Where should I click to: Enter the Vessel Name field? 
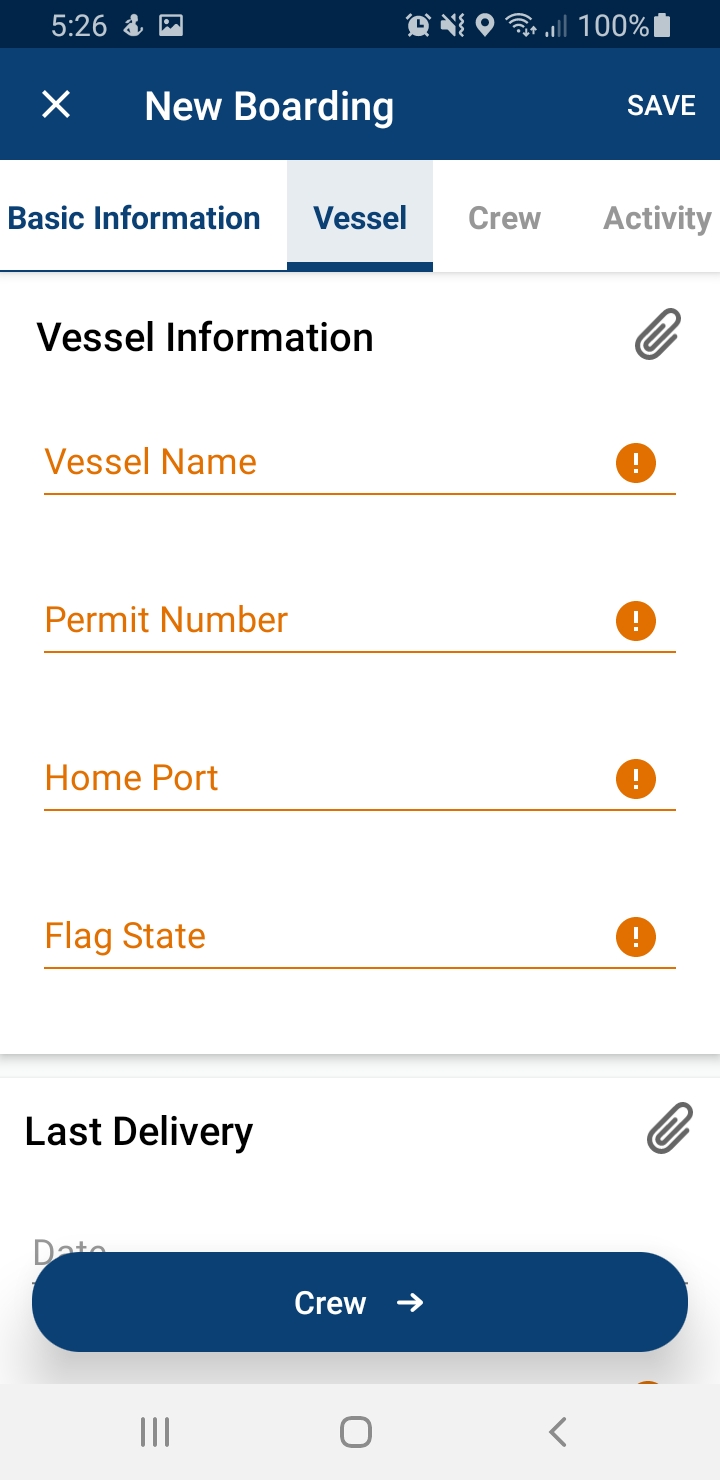tap(320, 463)
